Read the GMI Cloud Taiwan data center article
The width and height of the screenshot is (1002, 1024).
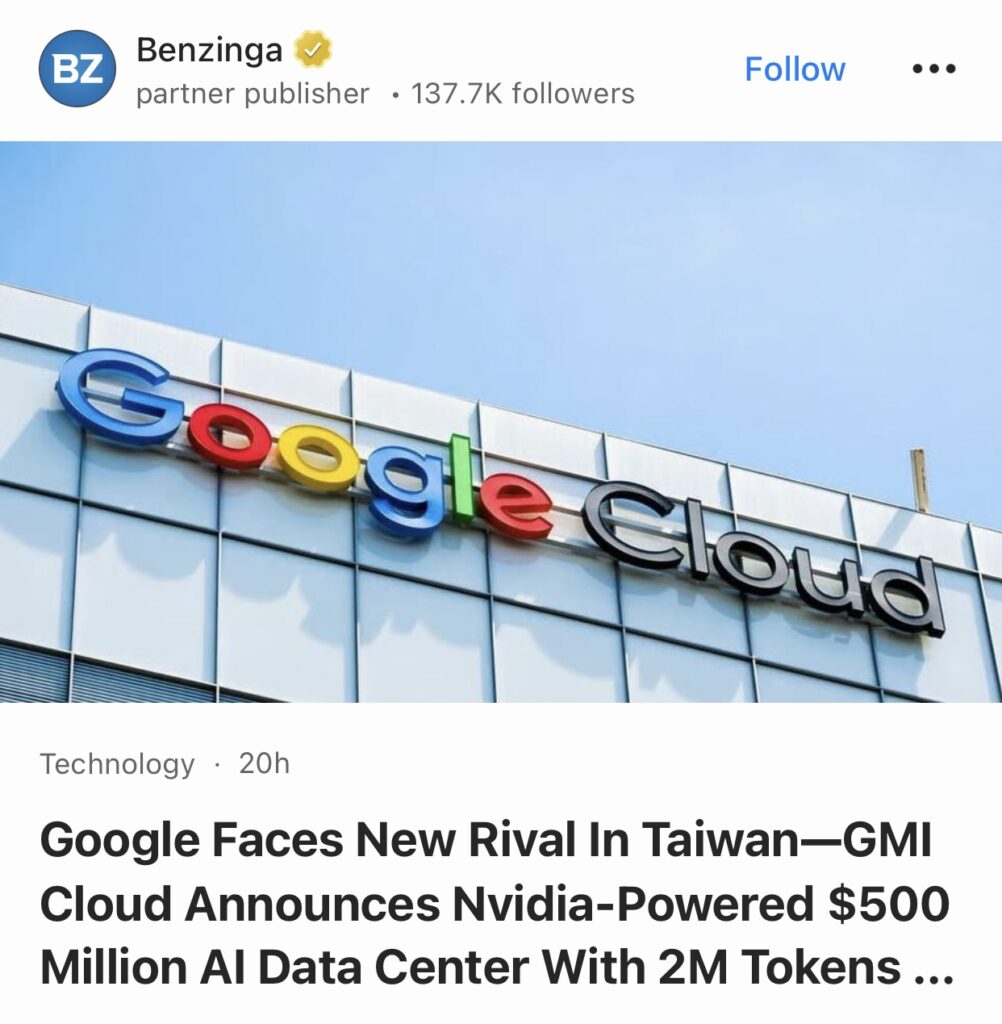495,904
